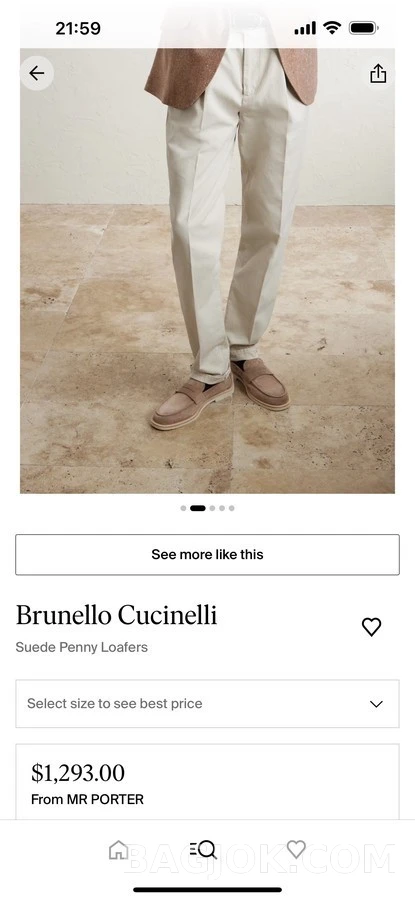Save Brunello Cucinelli loafers with heart icon

click(371, 627)
